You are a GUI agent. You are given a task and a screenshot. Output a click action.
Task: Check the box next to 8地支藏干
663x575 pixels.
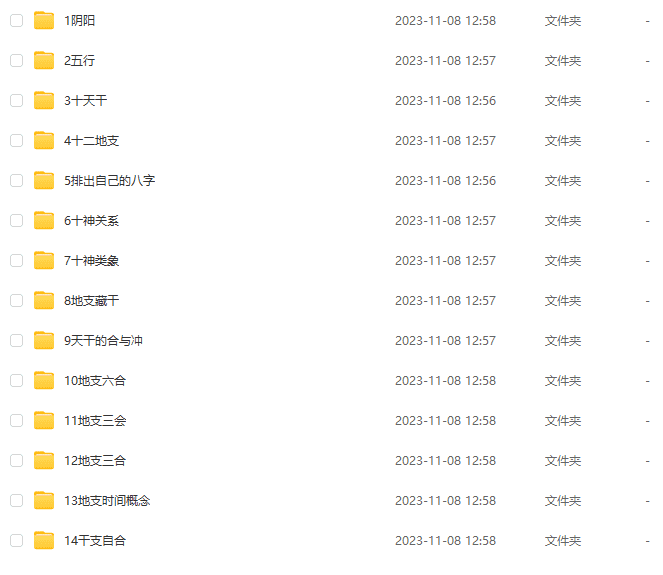(16, 301)
